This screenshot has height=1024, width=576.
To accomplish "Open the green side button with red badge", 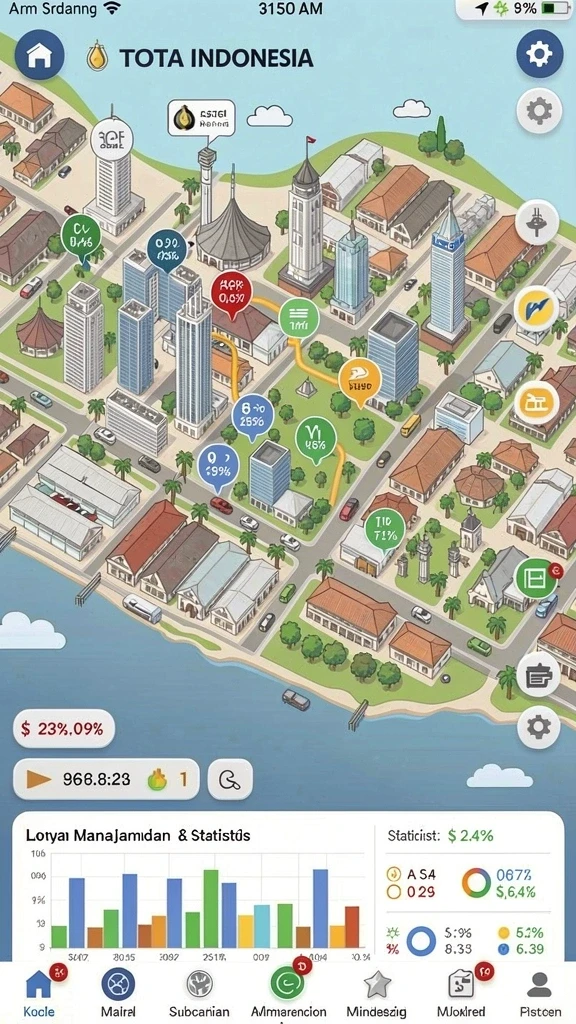I will (537, 578).
